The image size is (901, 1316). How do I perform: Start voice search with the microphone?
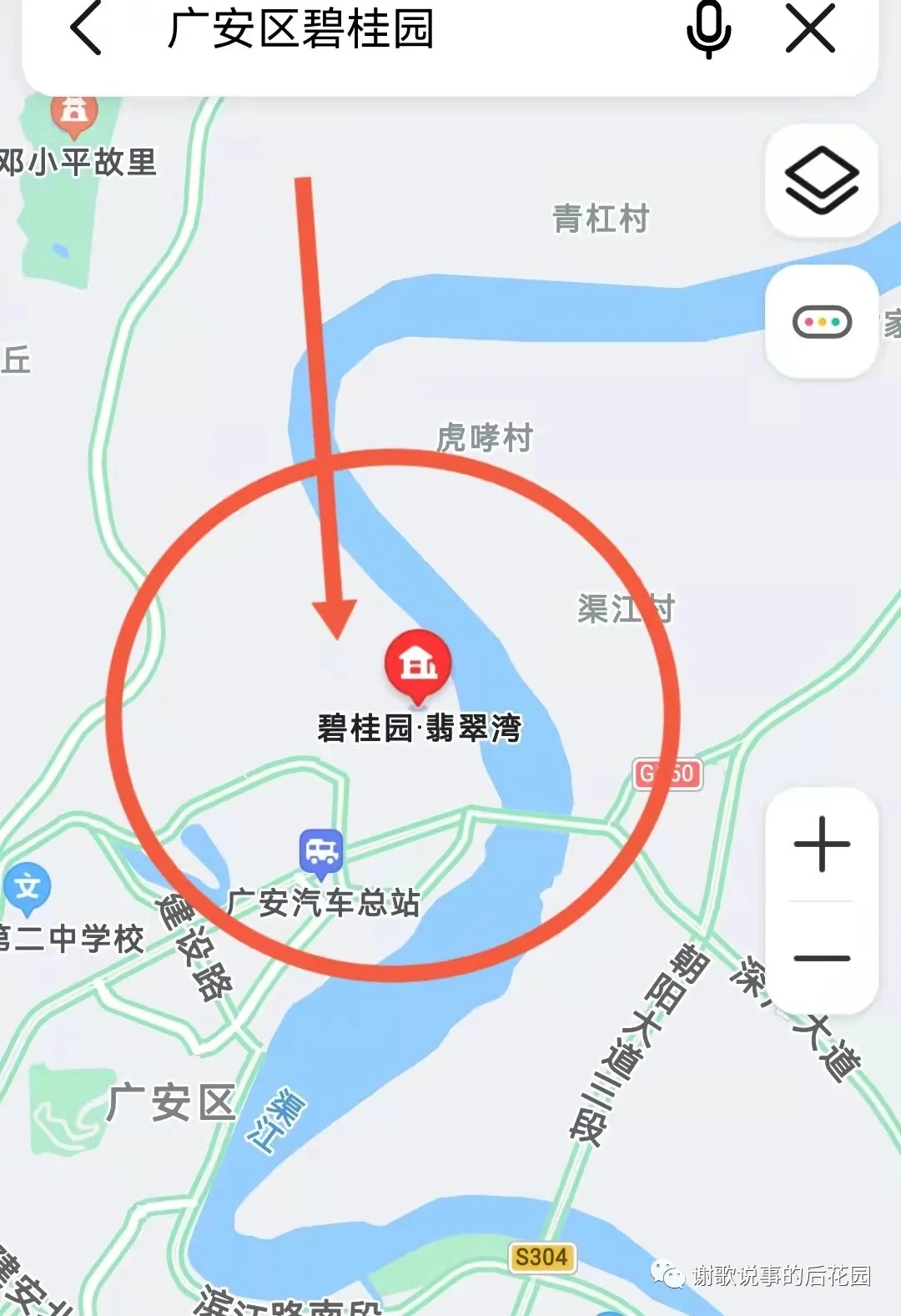(x=708, y=29)
